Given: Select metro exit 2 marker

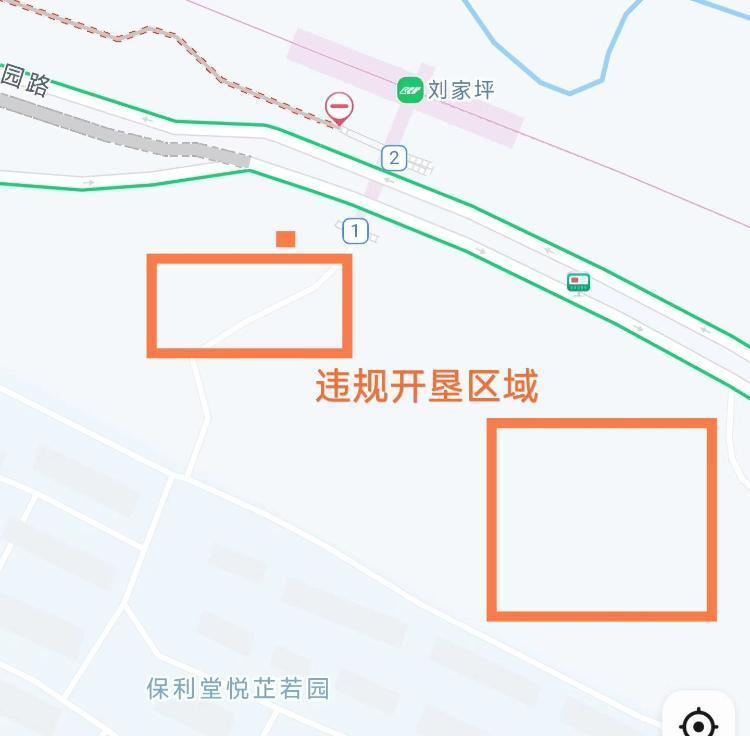Looking at the screenshot, I should click(394, 157).
